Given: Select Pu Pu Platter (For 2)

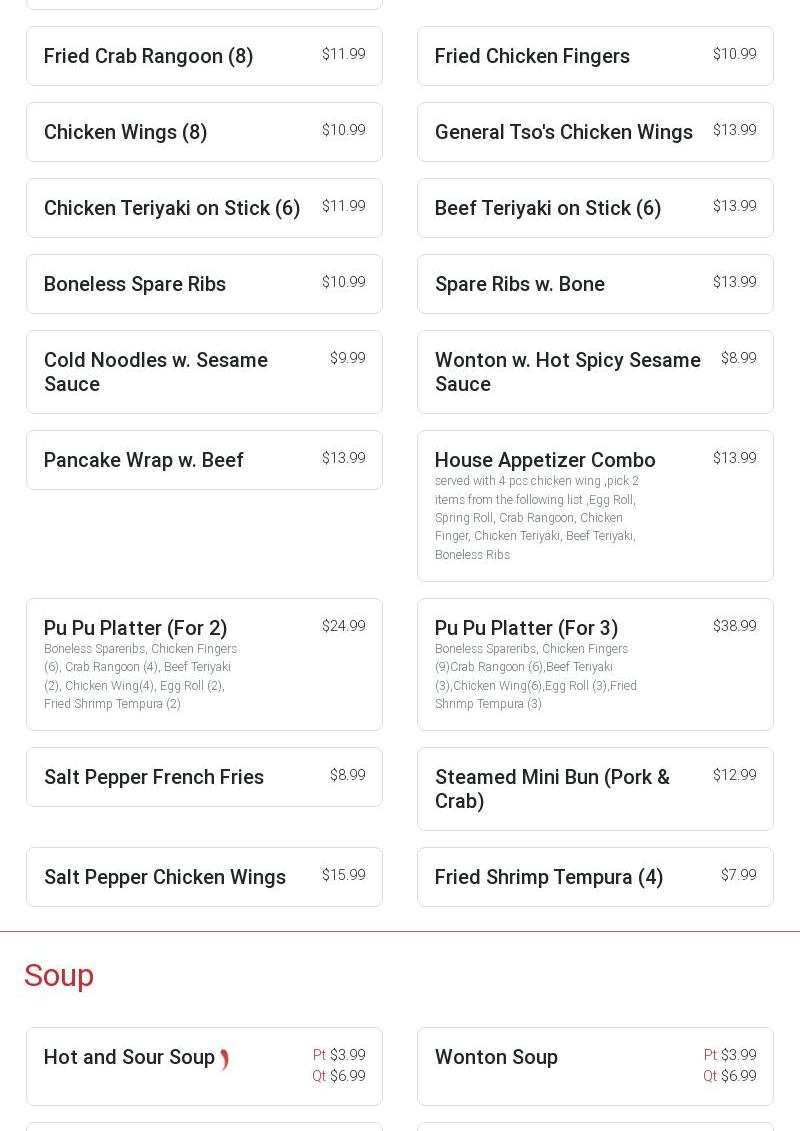Looking at the screenshot, I should (204, 664).
